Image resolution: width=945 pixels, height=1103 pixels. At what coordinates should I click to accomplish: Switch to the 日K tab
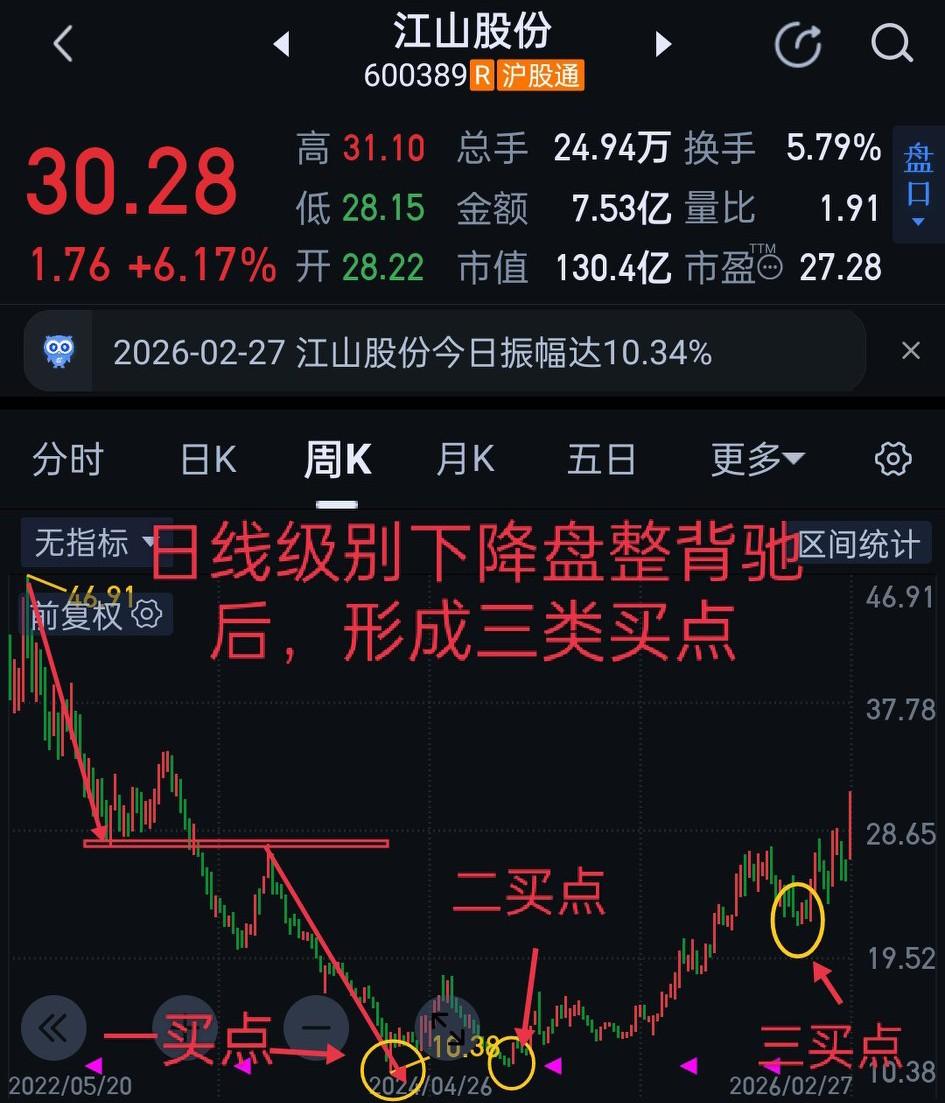[206, 459]
